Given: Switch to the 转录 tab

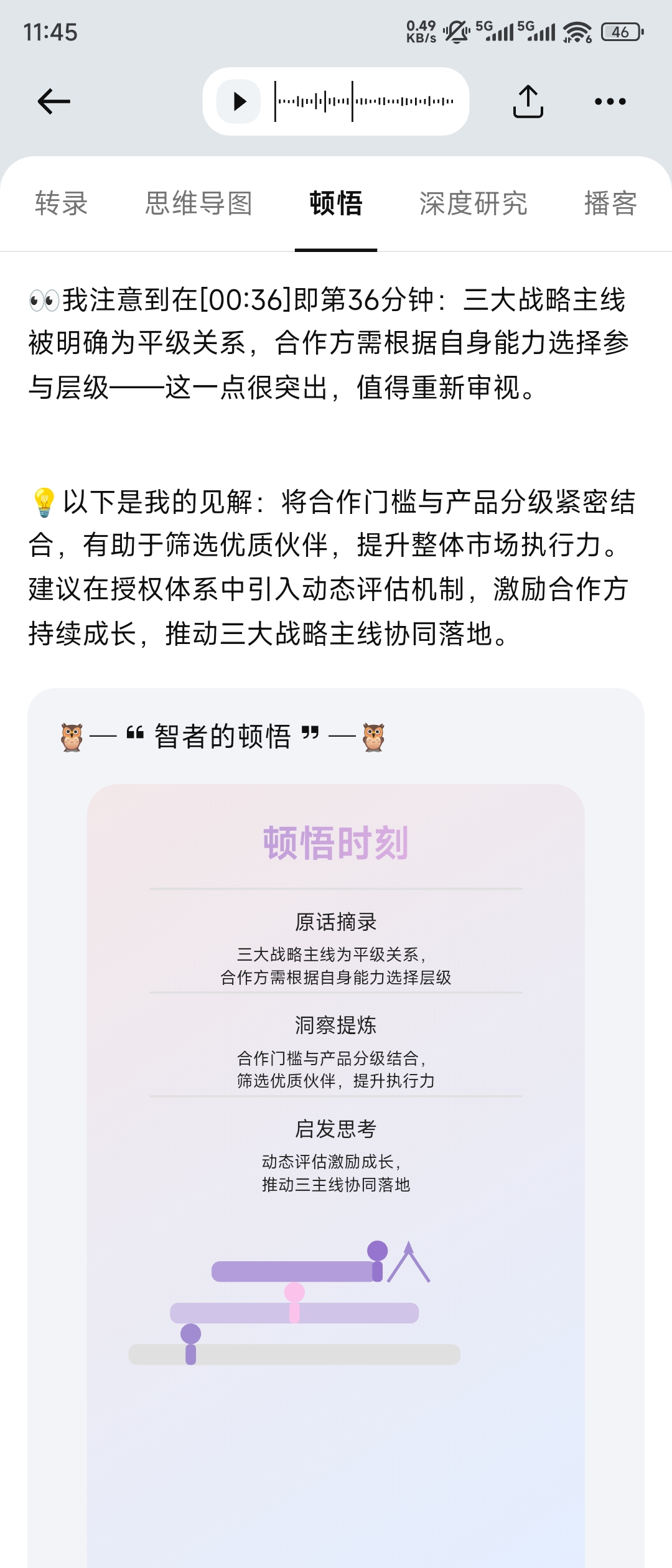Looking at the screenshot, I should (x=62, y=203).
